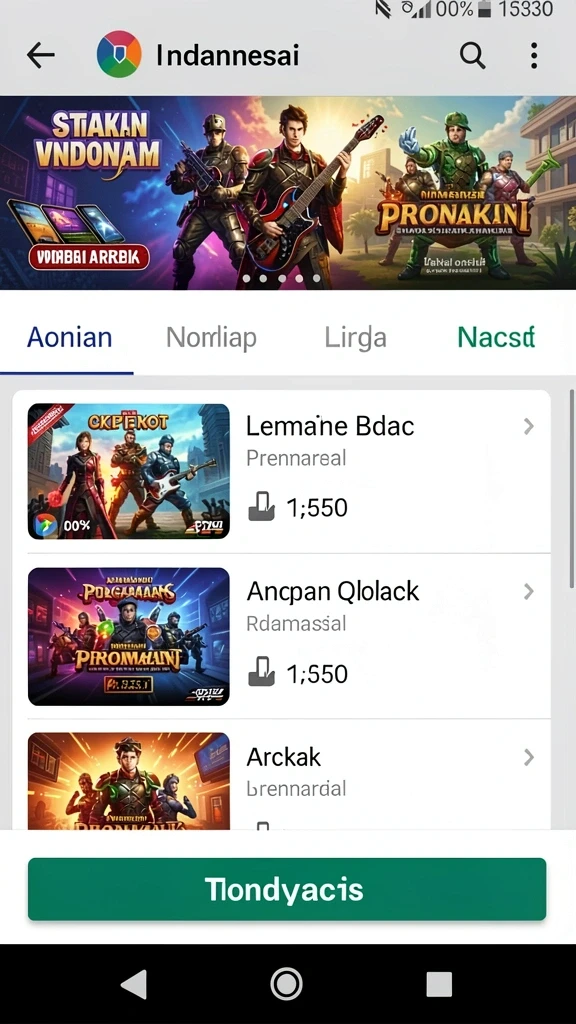Select the Lirga tab
Screen dimensions: 576x1024
pyautogui.click(x=355, y=338)
